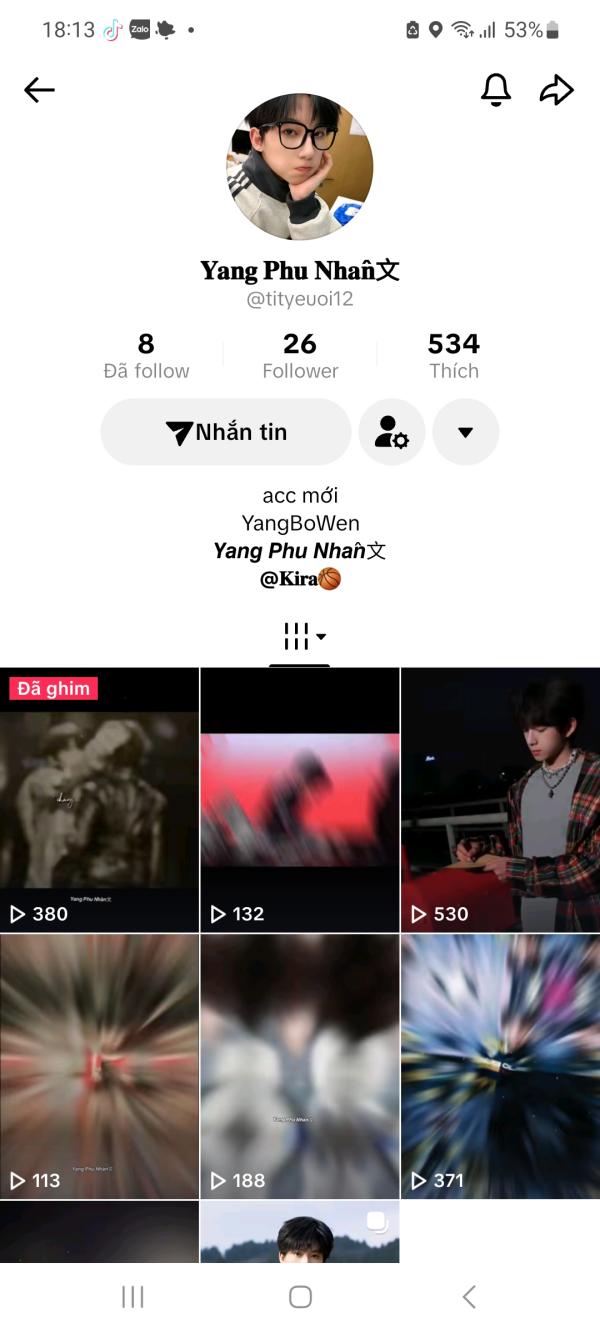This screenshot has width=600, height=1333.
Task: Tap the Nhắn tin message button
Action: (x=226, y=432)
